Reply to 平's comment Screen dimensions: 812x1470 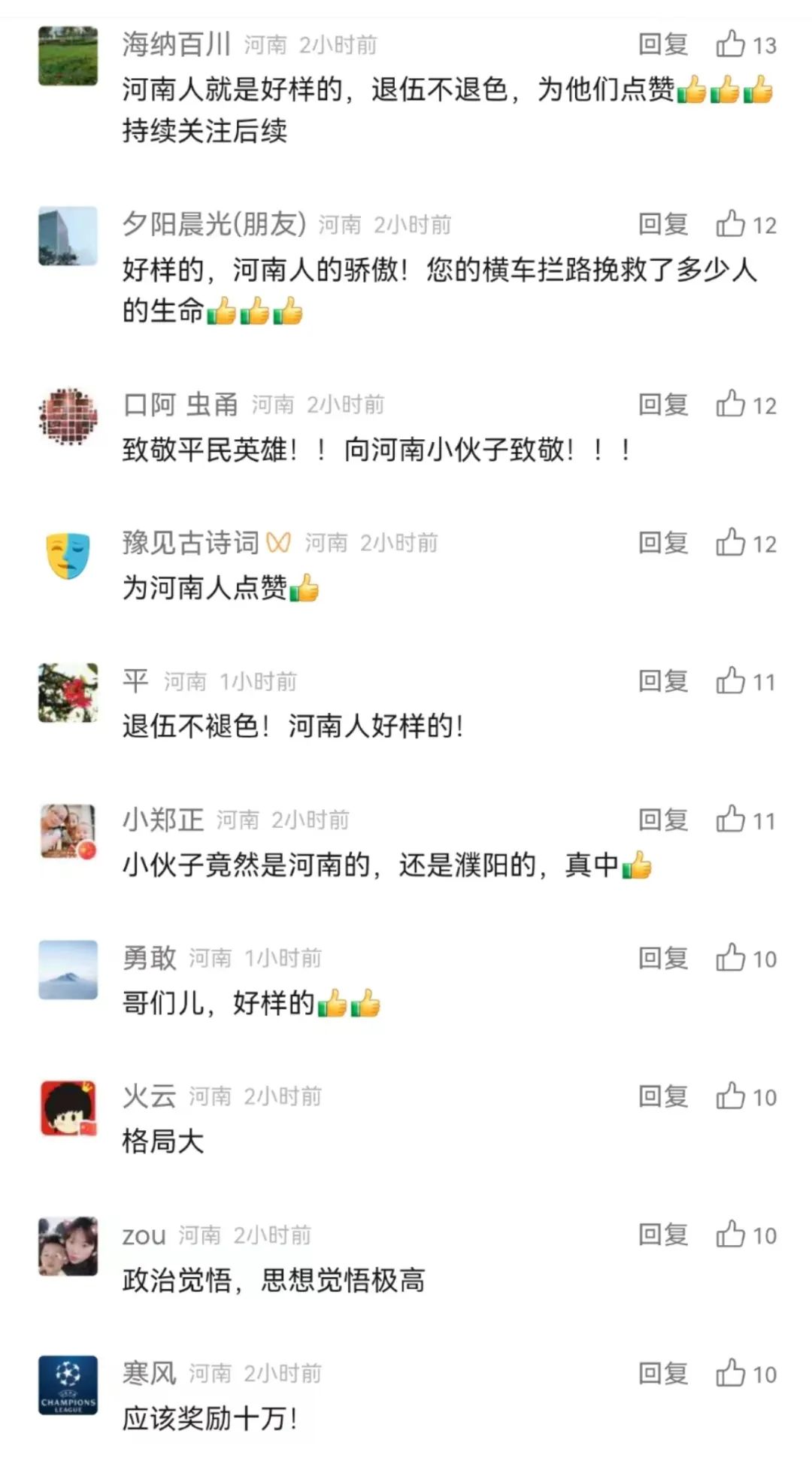pos(663,682)
